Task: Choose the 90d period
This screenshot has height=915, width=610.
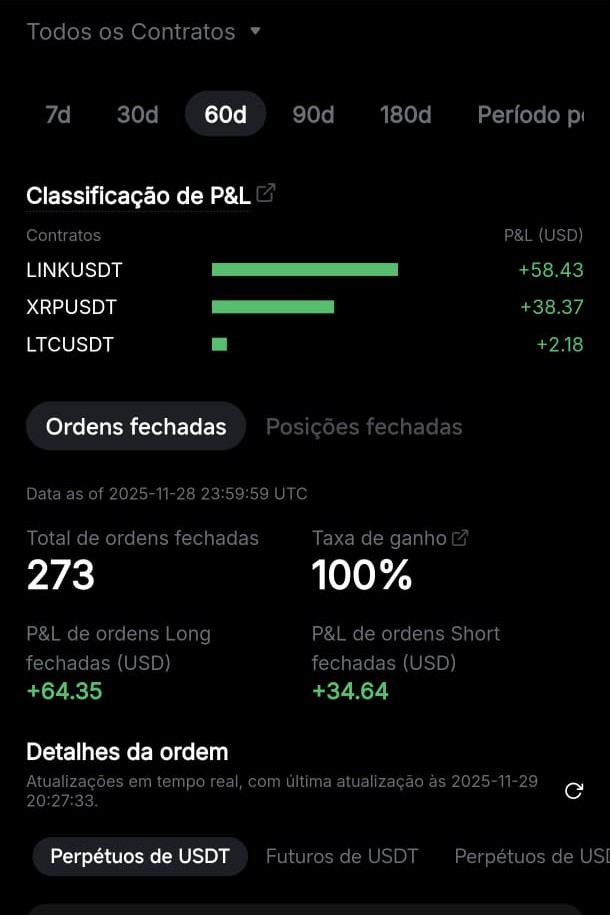Action: click(x=313, y=115)
